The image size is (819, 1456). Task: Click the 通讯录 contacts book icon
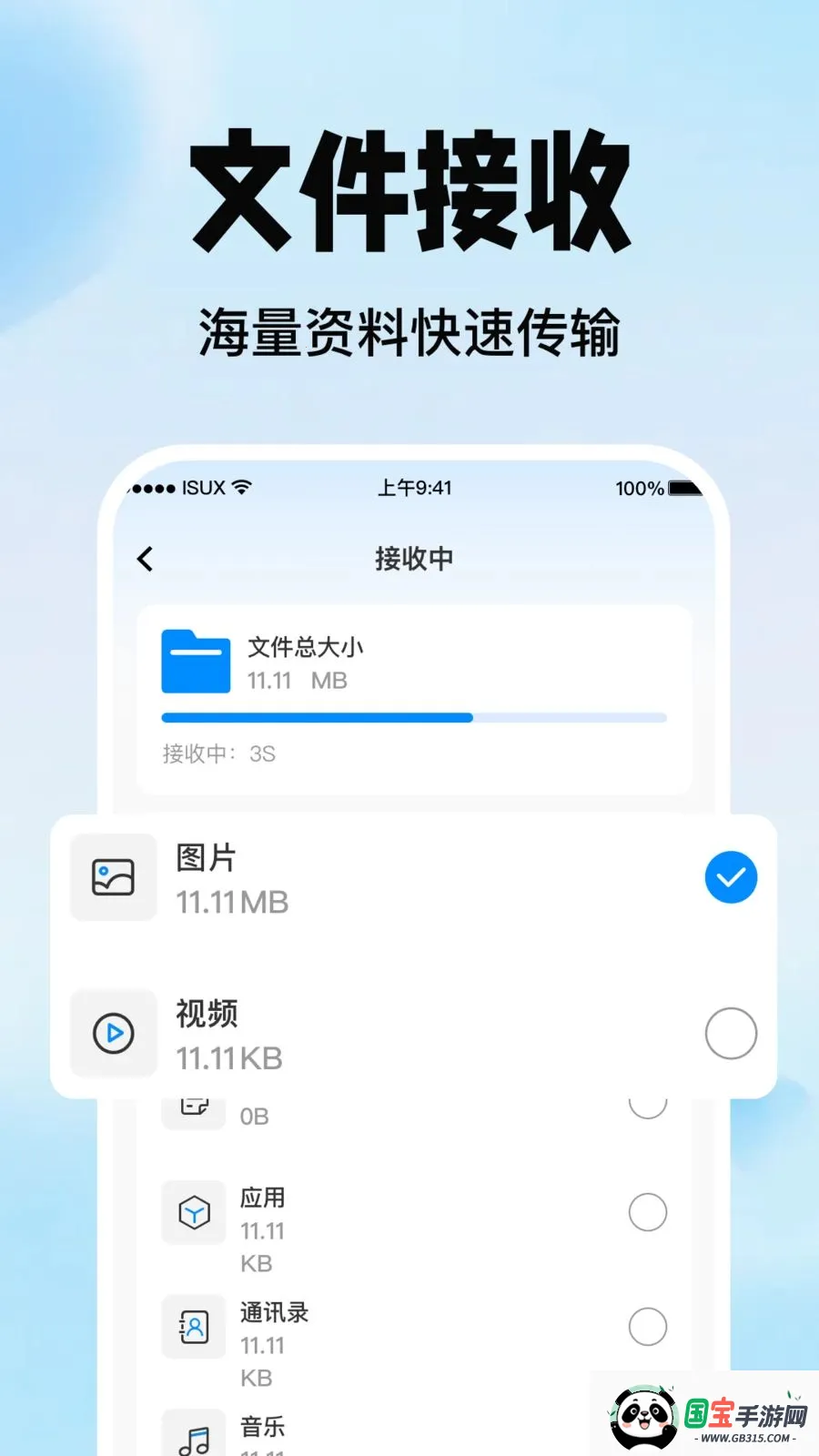193,1327
